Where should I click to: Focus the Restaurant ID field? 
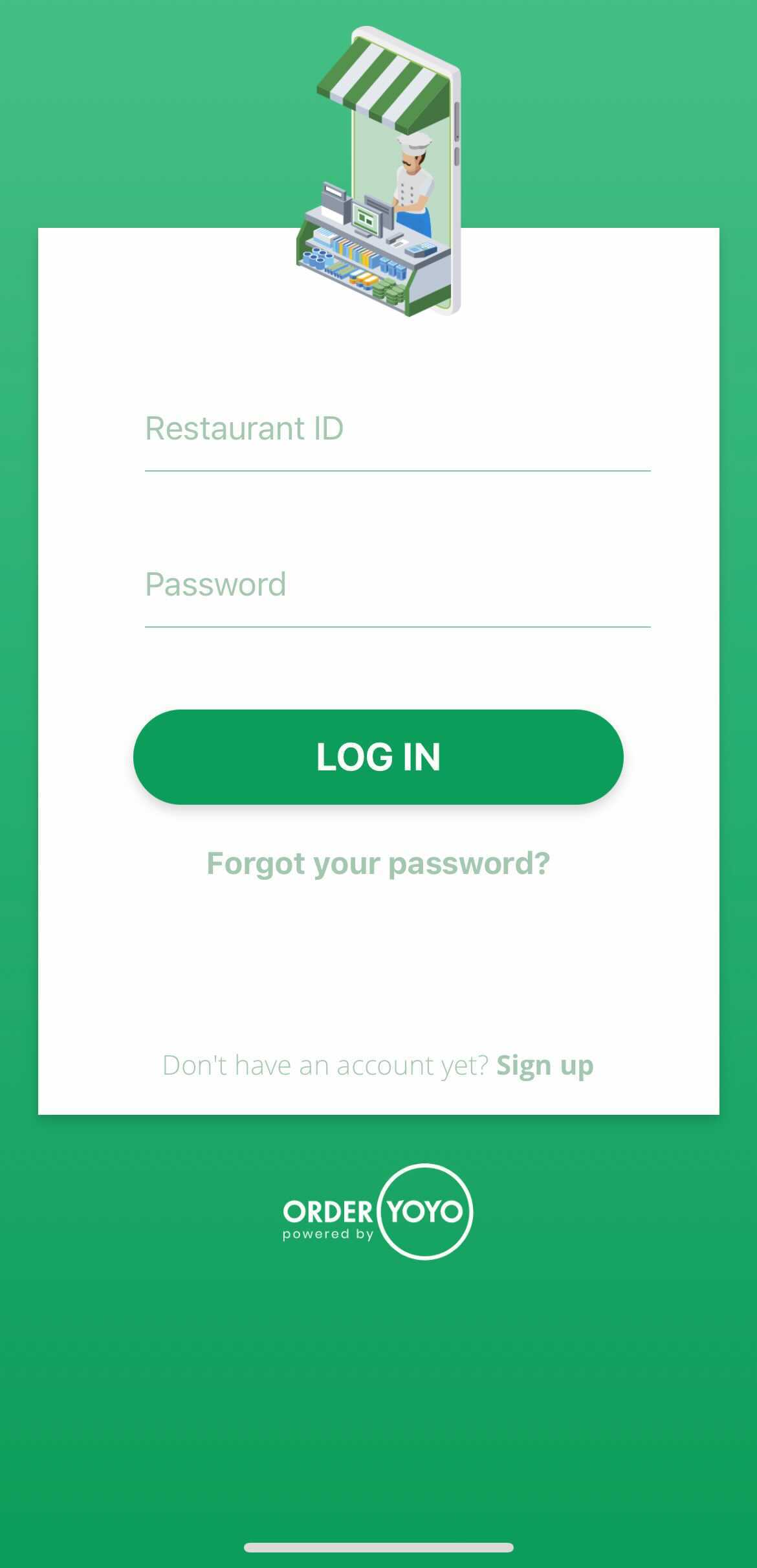397,429
